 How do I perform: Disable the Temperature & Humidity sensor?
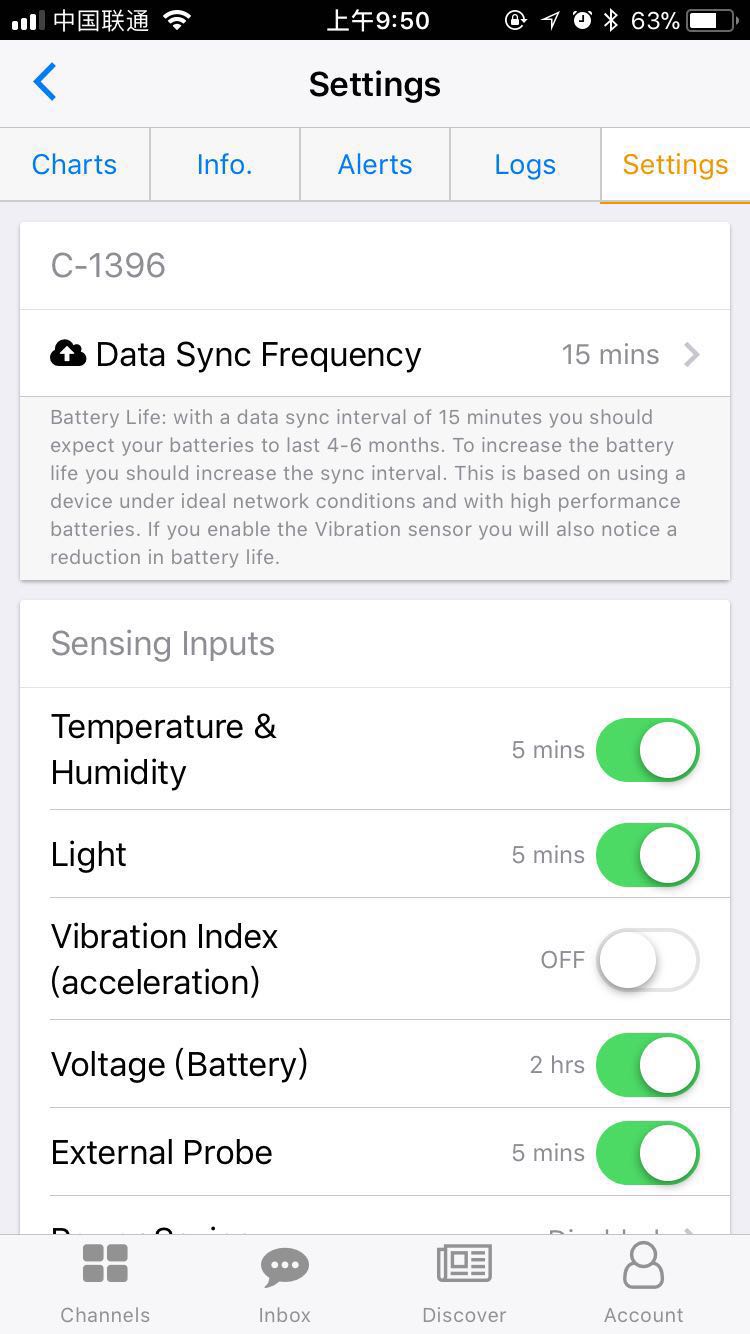647,750
